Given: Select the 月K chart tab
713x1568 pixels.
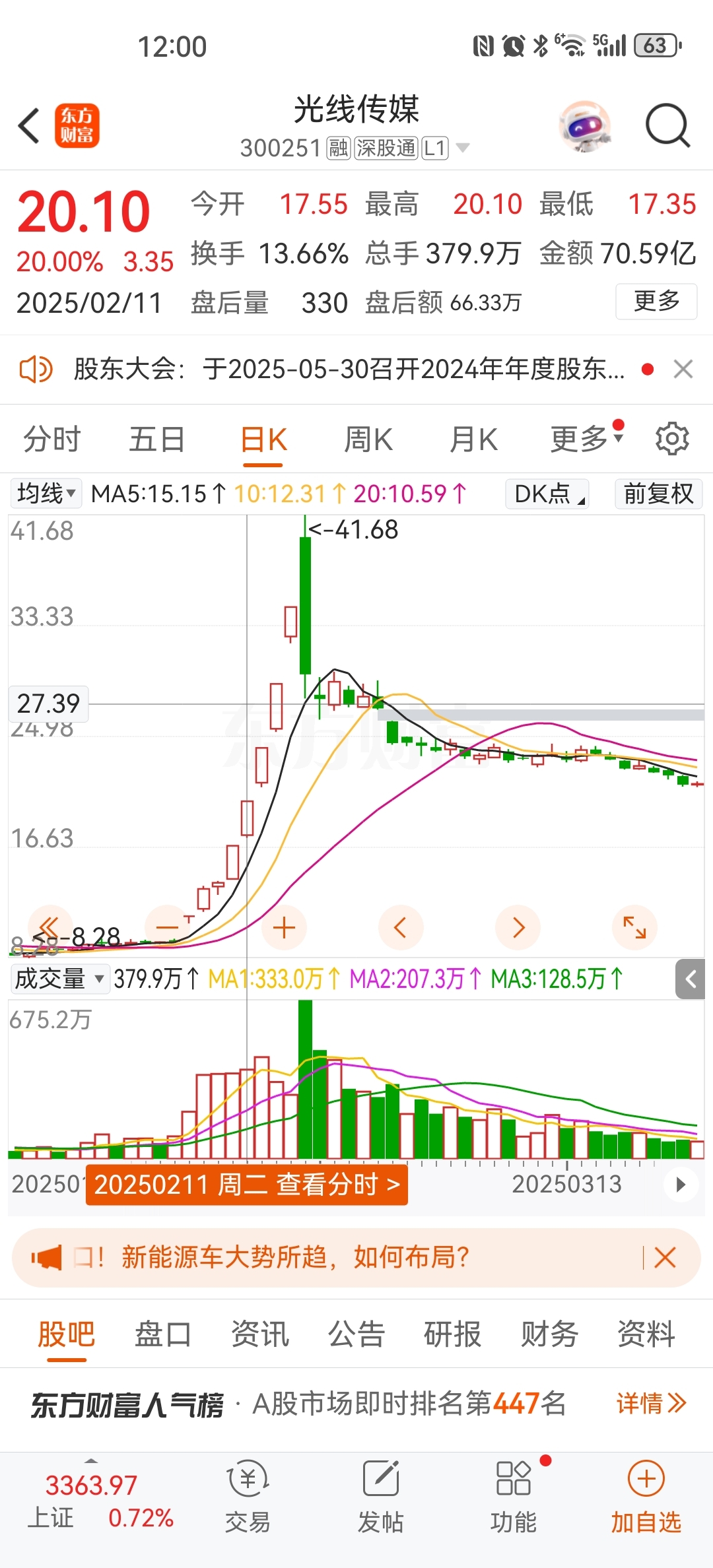Looking at the screenshot, I should pos(473,440).
